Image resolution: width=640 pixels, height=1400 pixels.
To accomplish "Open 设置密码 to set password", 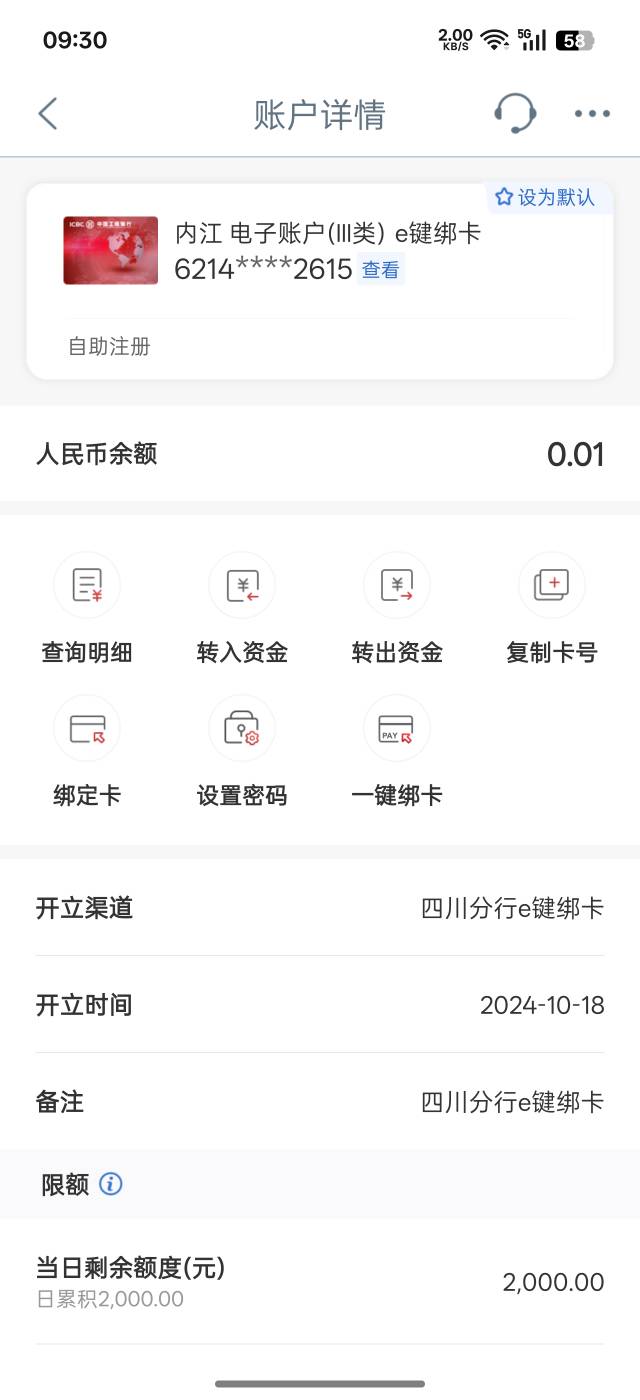I will [242, 752].
